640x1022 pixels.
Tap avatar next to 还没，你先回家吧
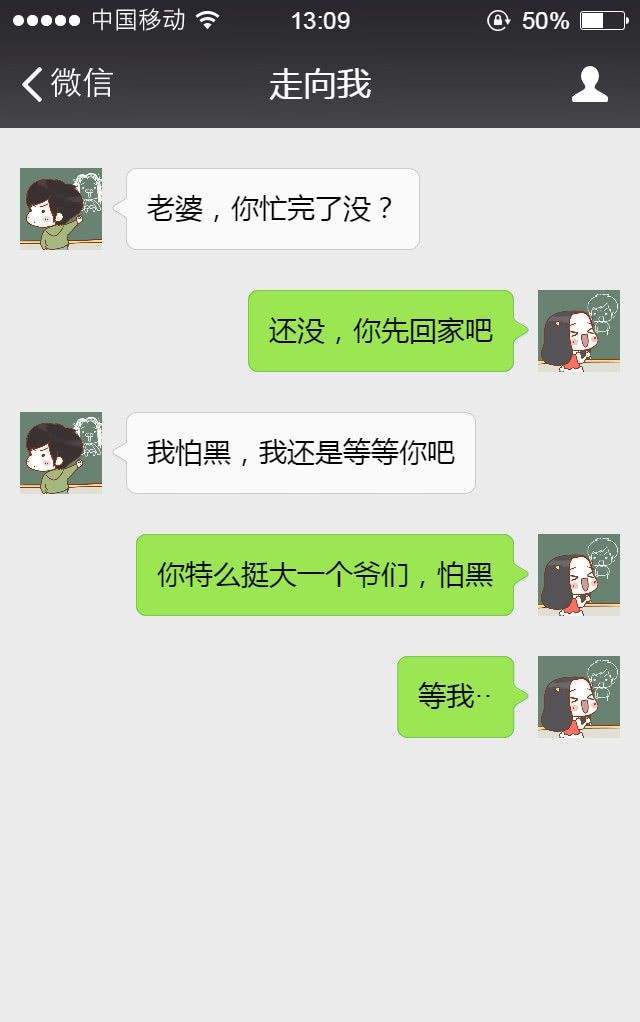(x=578, y=331)
